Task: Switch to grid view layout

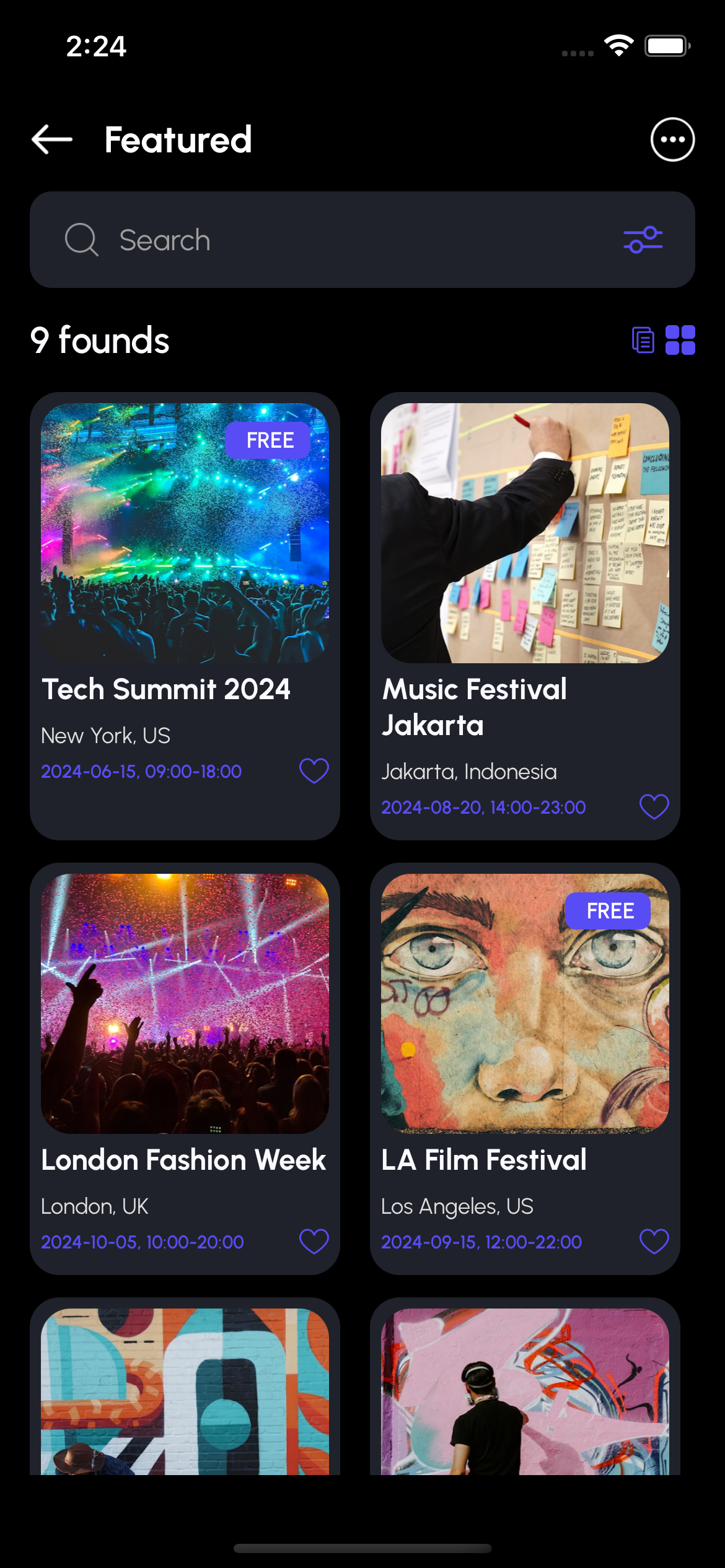Action: point(680,340)
